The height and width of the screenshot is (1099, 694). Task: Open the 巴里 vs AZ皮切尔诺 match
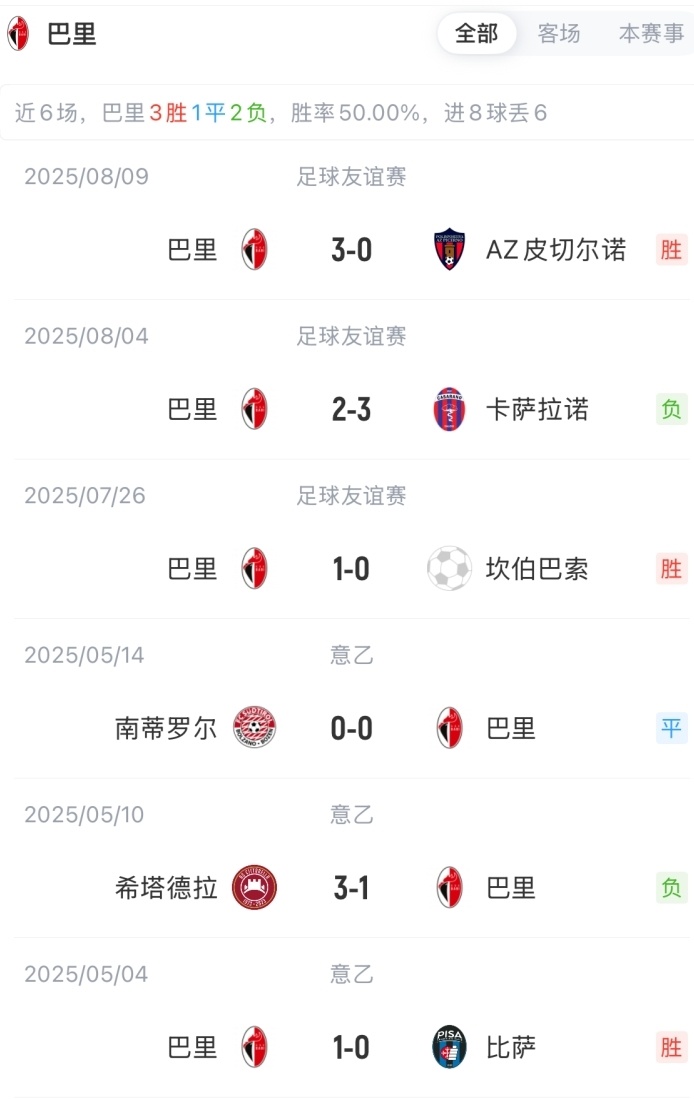point(351,249)
